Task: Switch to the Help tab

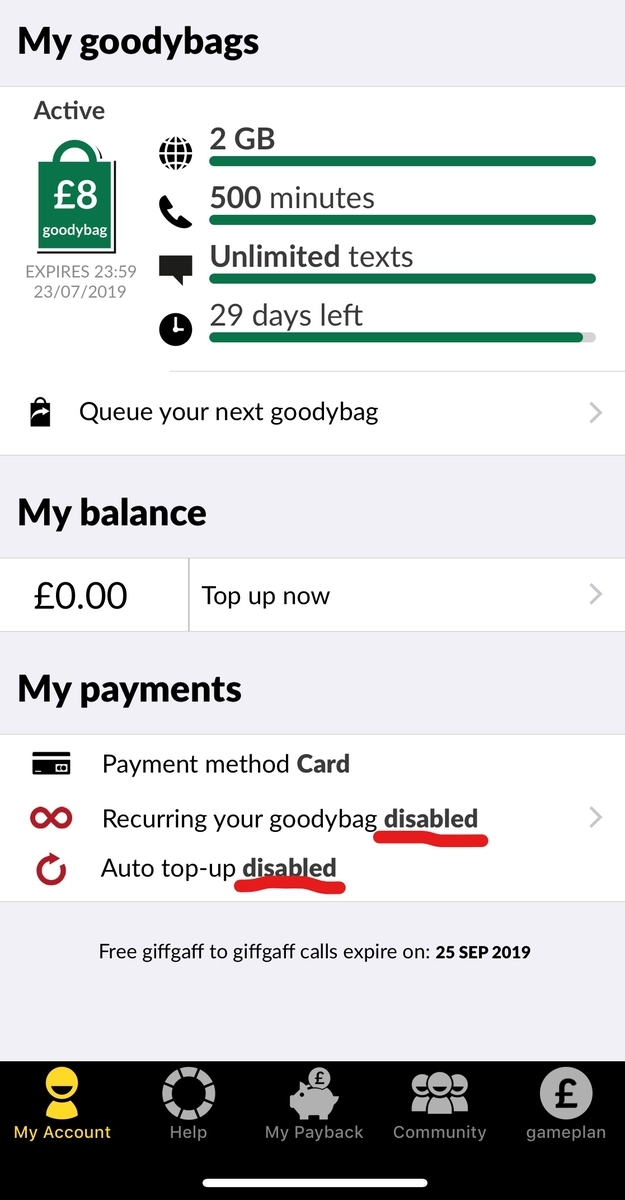Action: click(x=188, y=1104)
